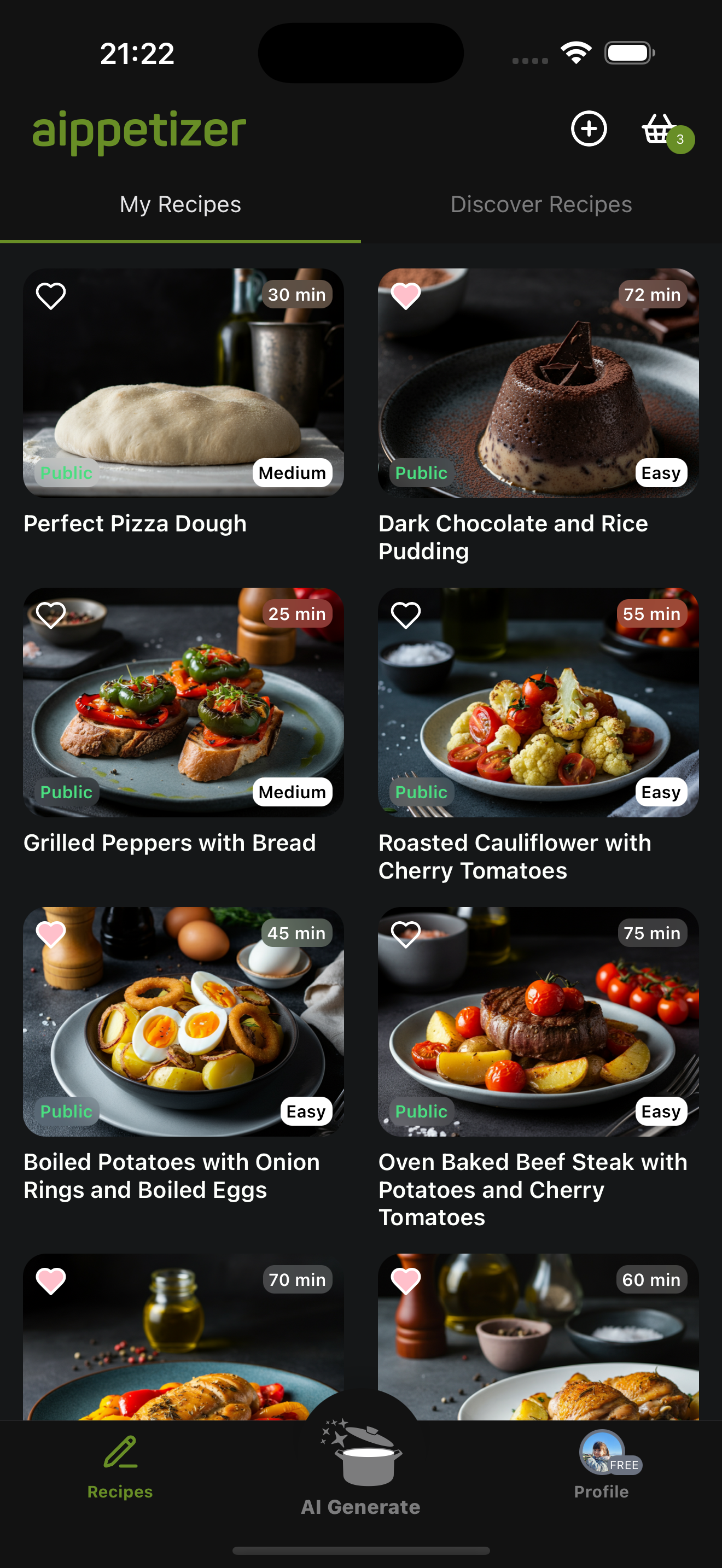This screenshot has height=1568, width=722.
Task: Favorite the Oven Baked Beef Steak recipe
Action: [x=405, y=934]
